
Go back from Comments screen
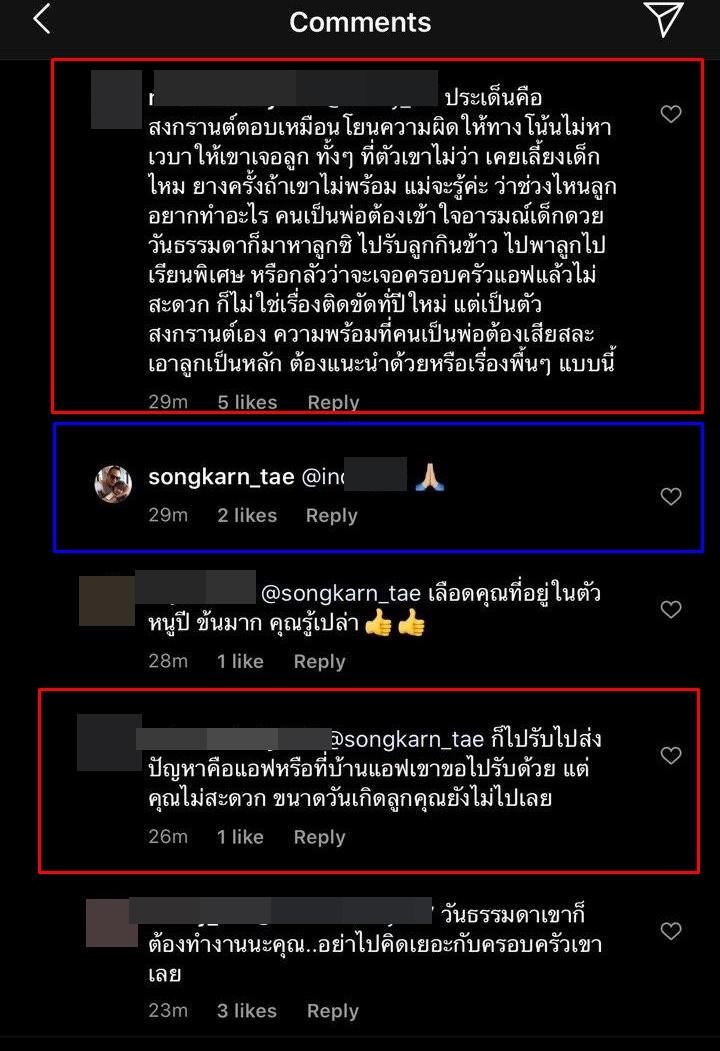pyautogui.click(x=41, y=20)
